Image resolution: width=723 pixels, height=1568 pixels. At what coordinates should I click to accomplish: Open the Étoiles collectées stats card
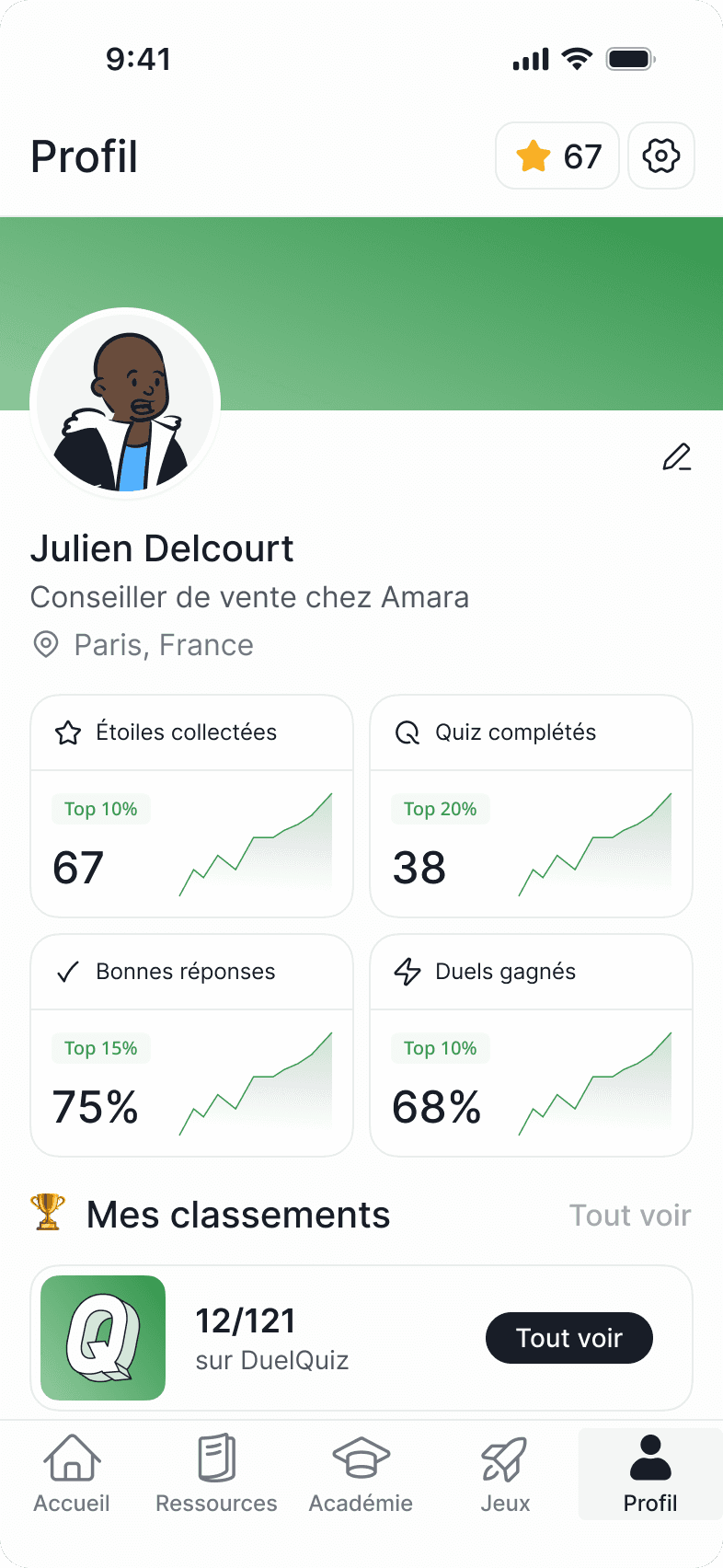coord(191,806)
